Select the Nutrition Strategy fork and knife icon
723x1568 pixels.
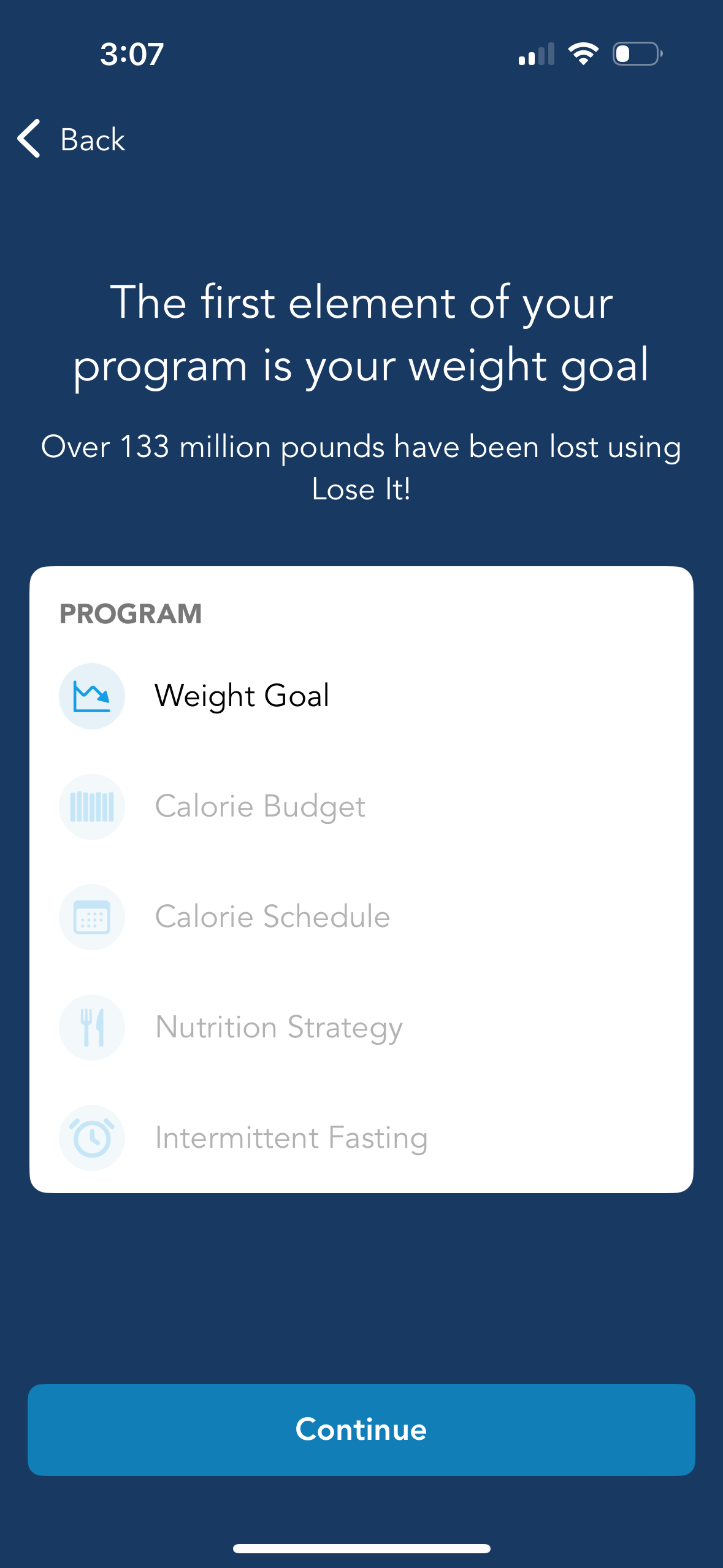pyautogui.click(x=92, y=1027)
